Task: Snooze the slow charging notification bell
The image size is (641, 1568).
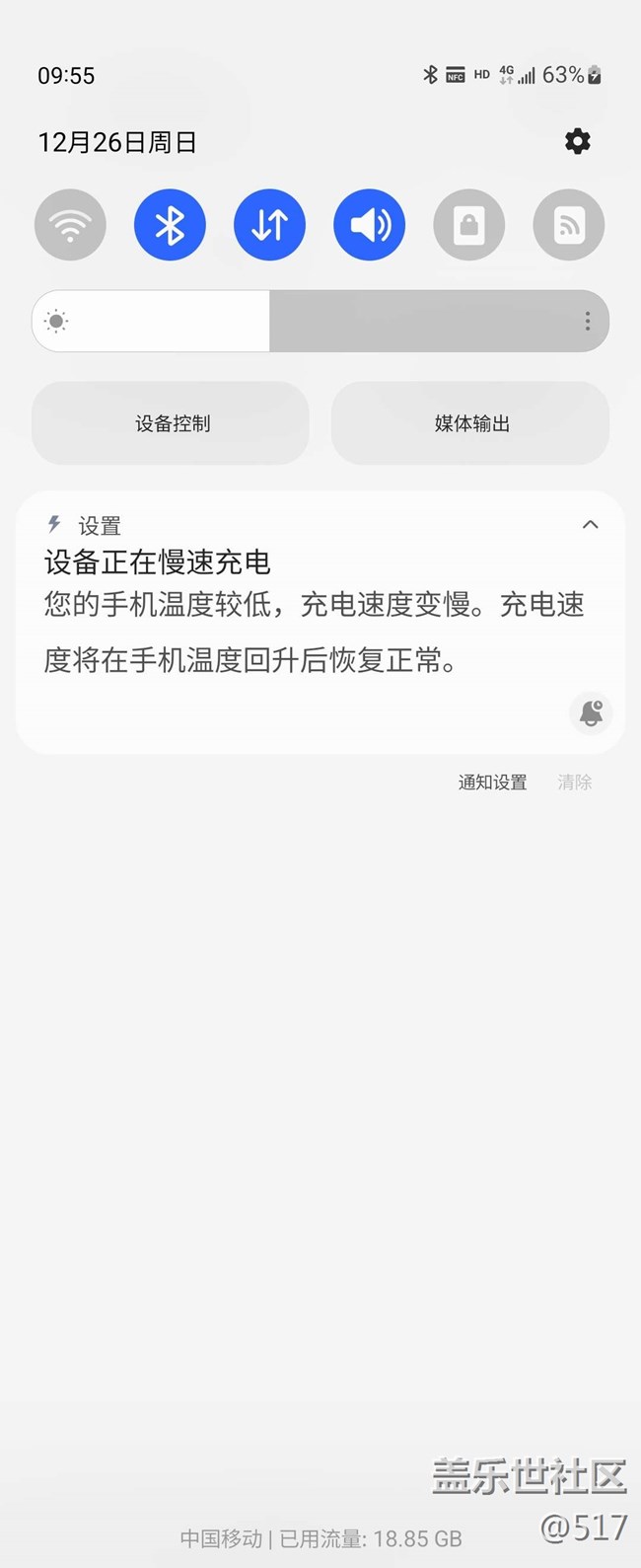Action: (592, 712)
